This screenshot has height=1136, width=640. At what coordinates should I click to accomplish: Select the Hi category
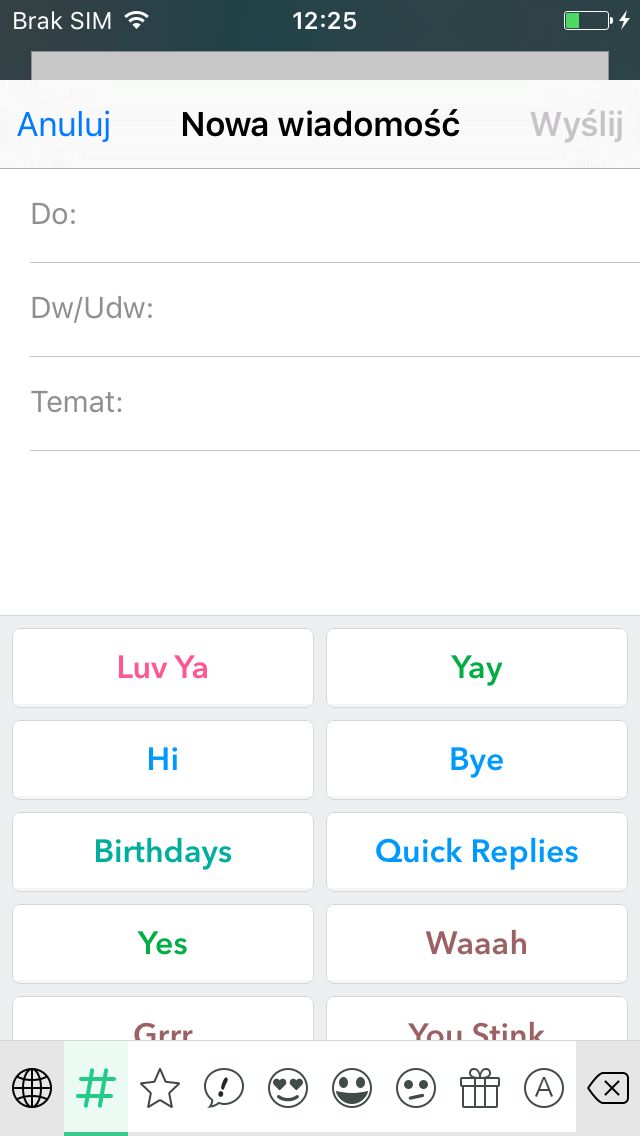coord(163,759)
